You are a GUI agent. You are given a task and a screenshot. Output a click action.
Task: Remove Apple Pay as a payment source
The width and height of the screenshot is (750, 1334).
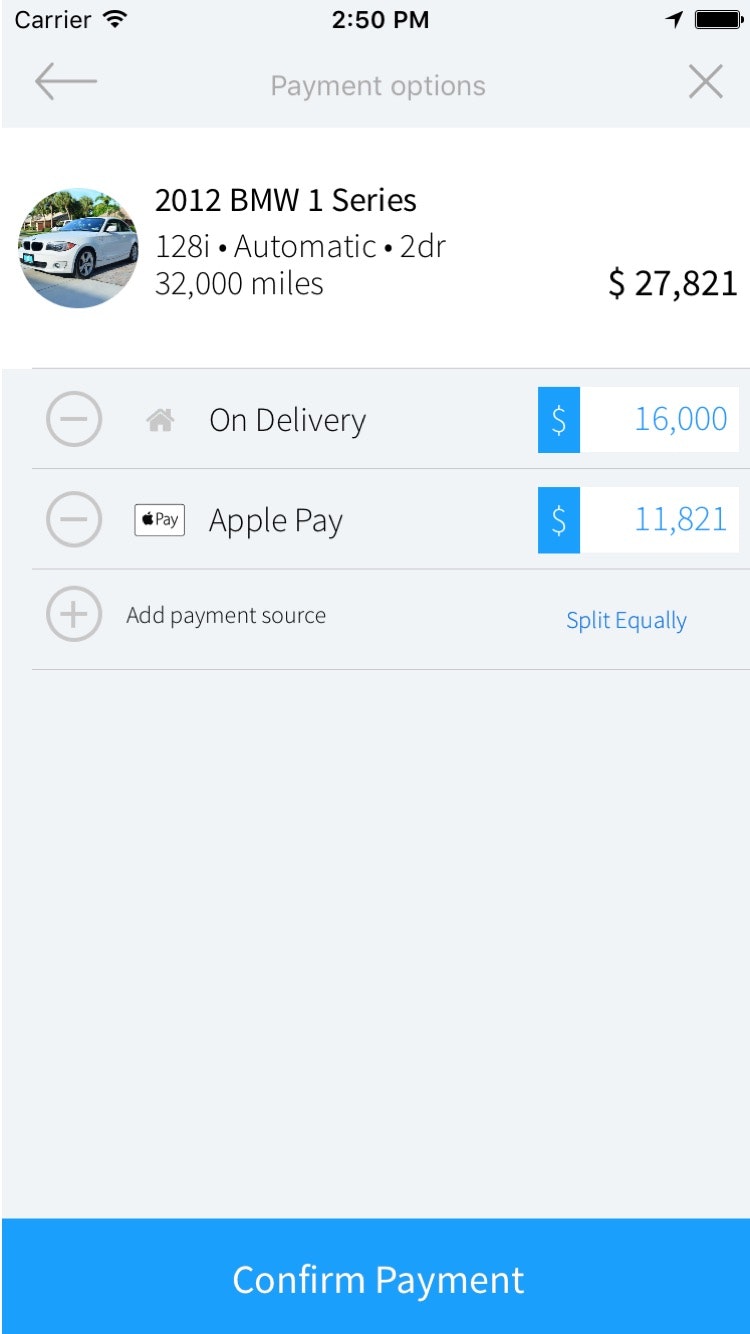tap(72, 519)
